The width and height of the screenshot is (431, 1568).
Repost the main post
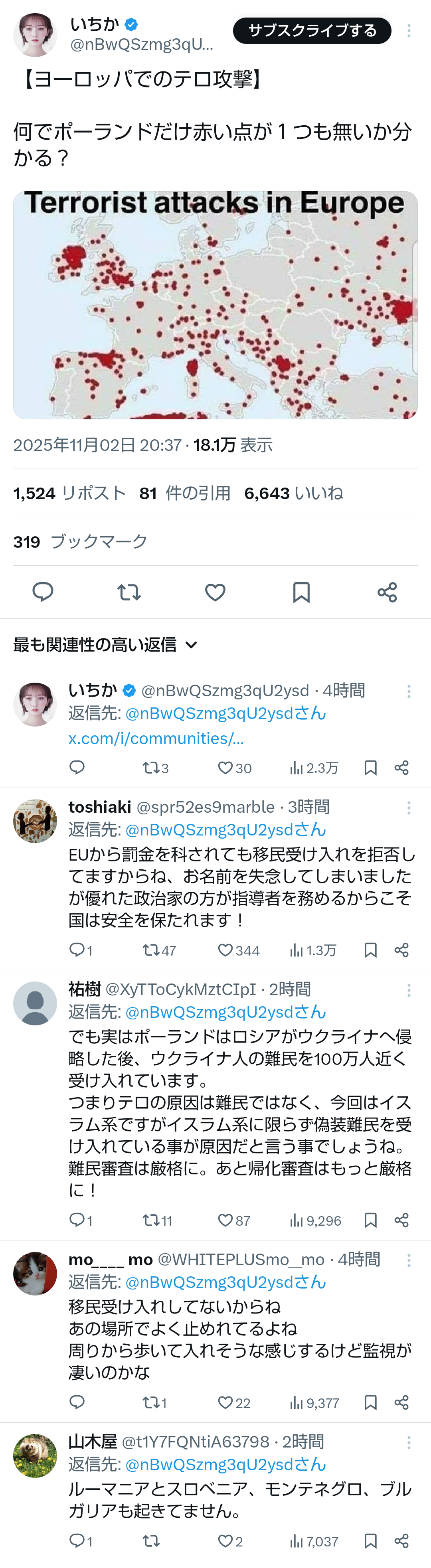pyautogui.click(x=129, y=592)
